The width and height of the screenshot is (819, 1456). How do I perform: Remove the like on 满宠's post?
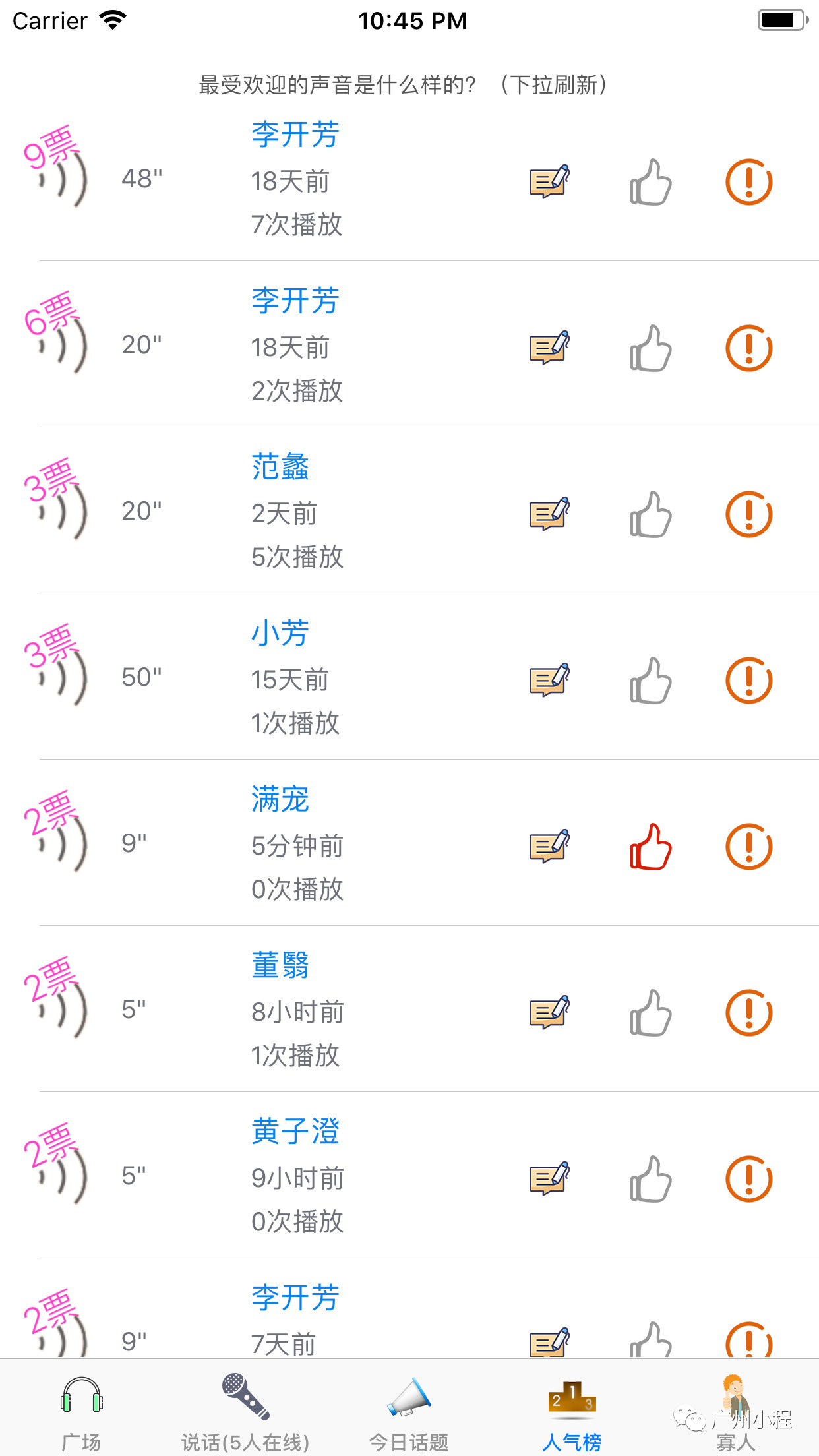coord(650,847)
